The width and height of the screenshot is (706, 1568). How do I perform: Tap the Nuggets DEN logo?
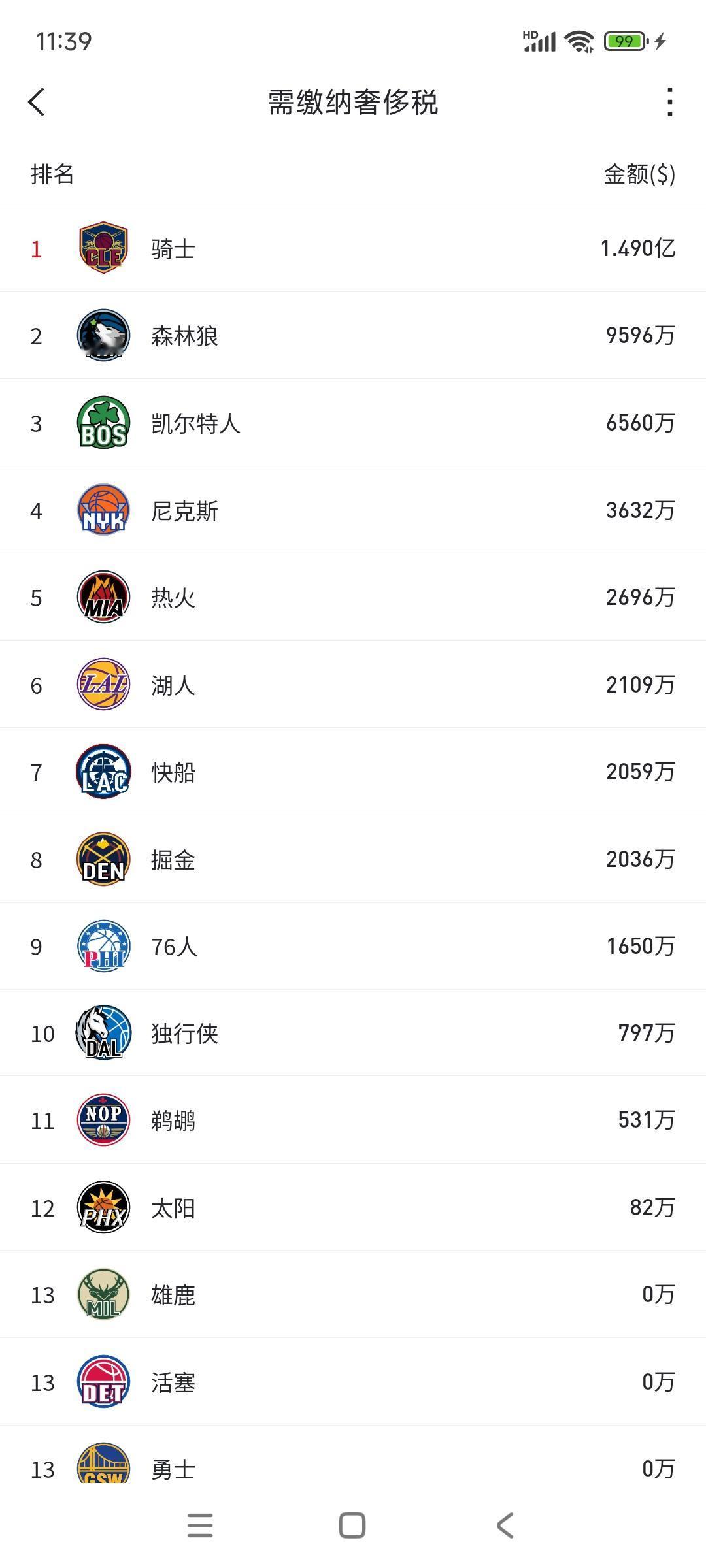pyautogui.click(x=104, y=858)
